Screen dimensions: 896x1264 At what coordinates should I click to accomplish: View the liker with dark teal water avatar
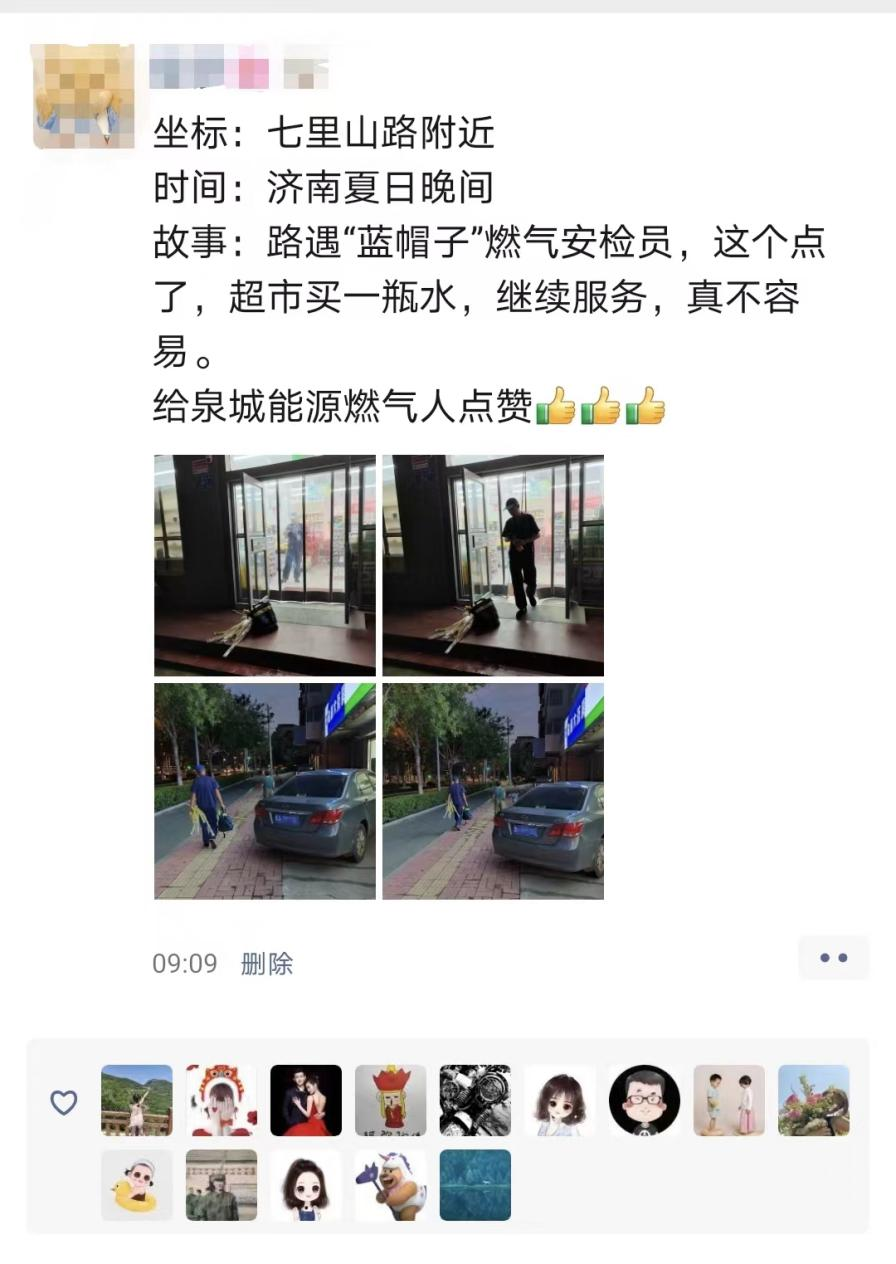(475, 1185)
